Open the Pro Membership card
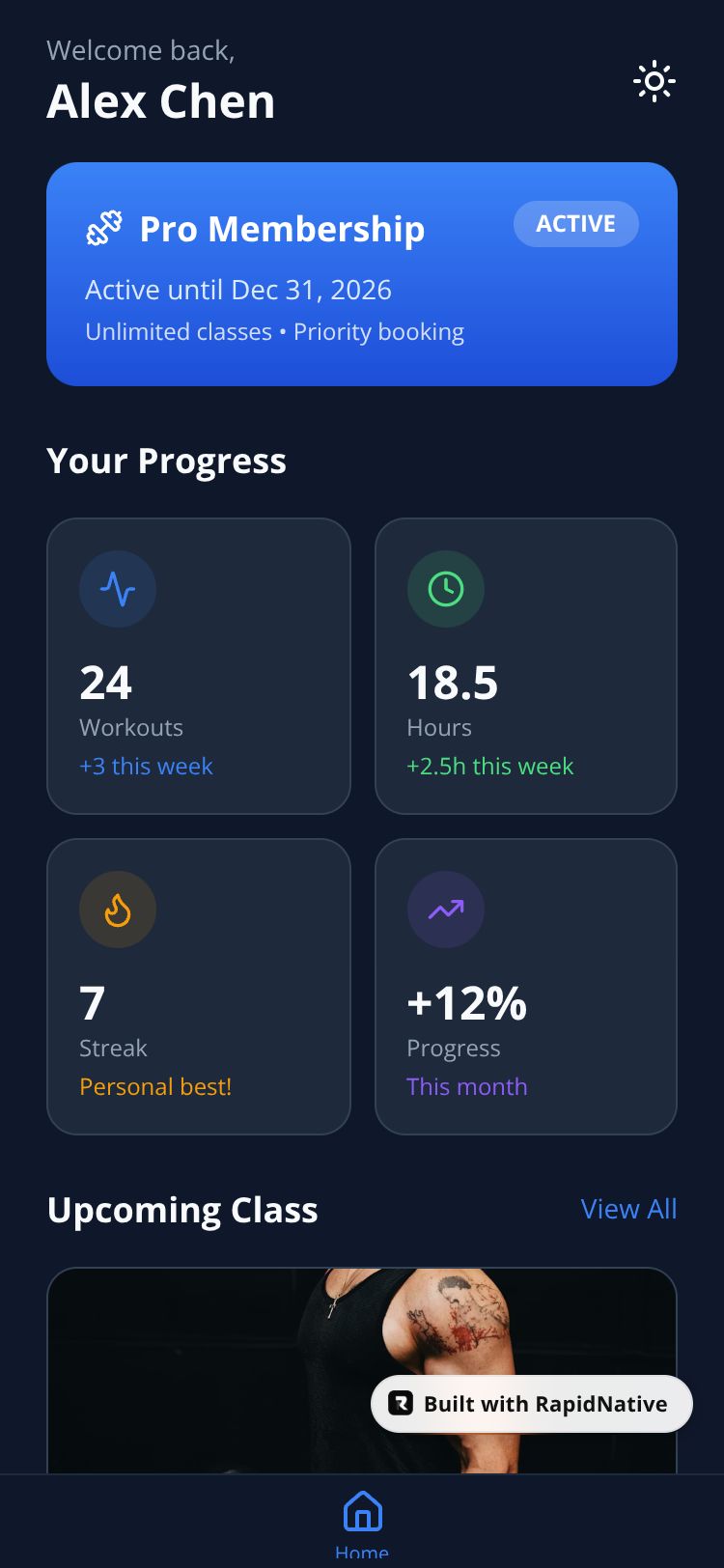Viewport: 724px width, 1568px height. click(362, 274)
